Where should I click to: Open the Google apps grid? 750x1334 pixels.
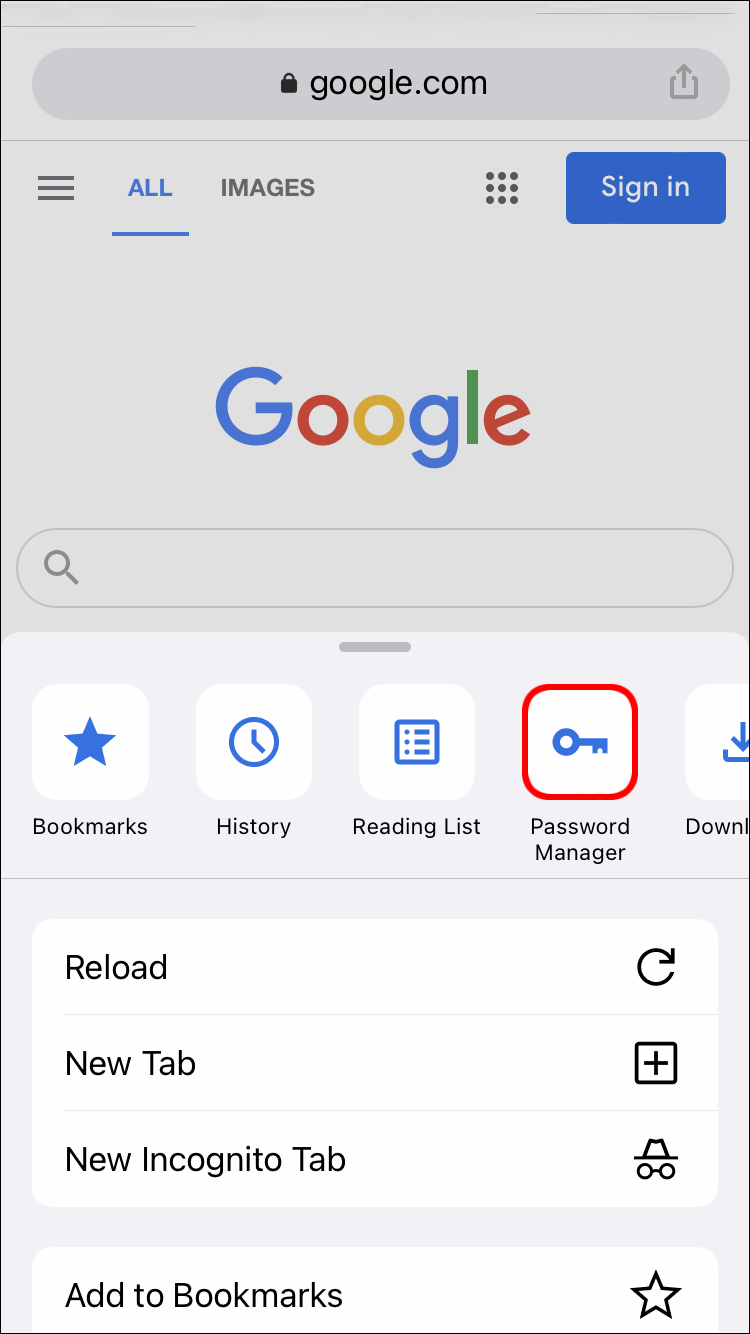(502, 187)
